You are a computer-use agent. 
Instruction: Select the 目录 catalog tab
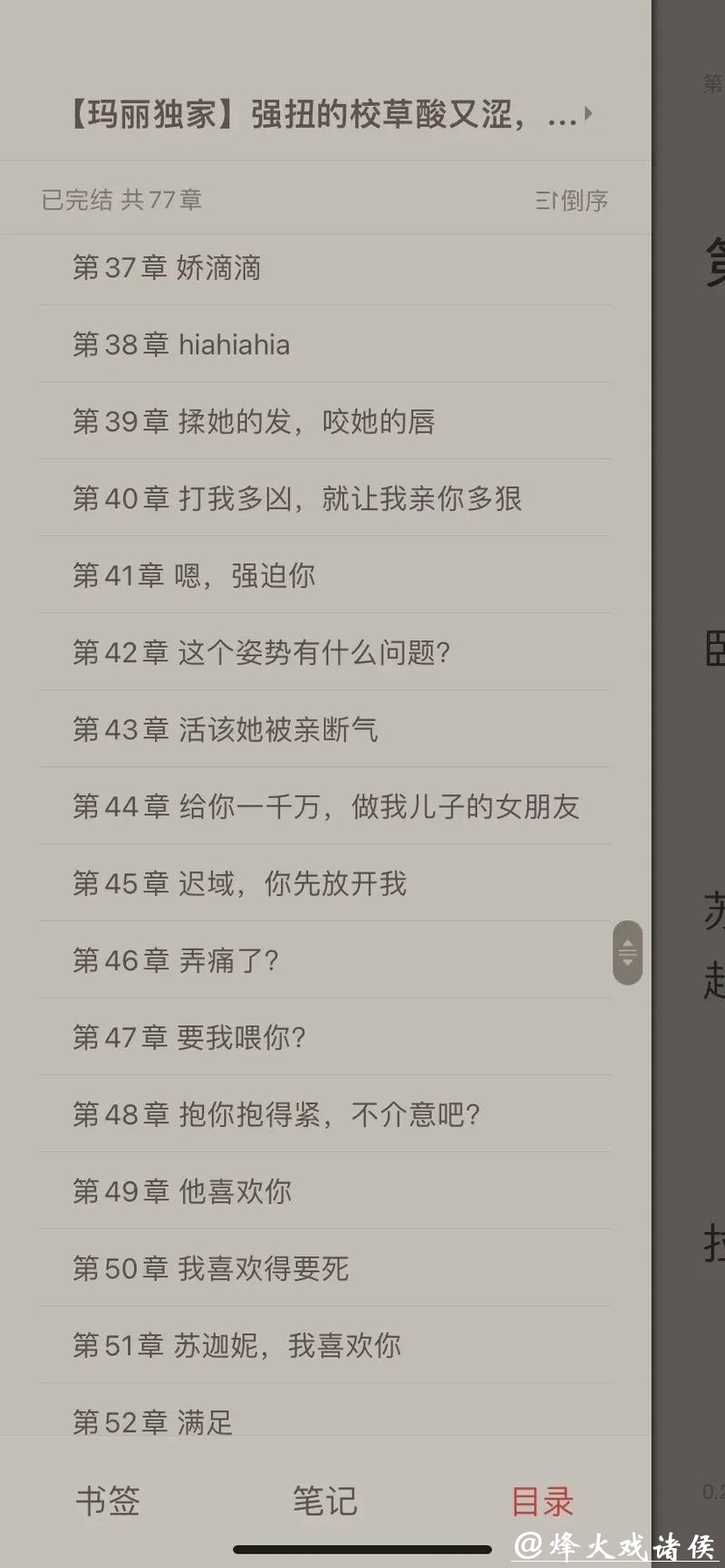click(542, 1502)
